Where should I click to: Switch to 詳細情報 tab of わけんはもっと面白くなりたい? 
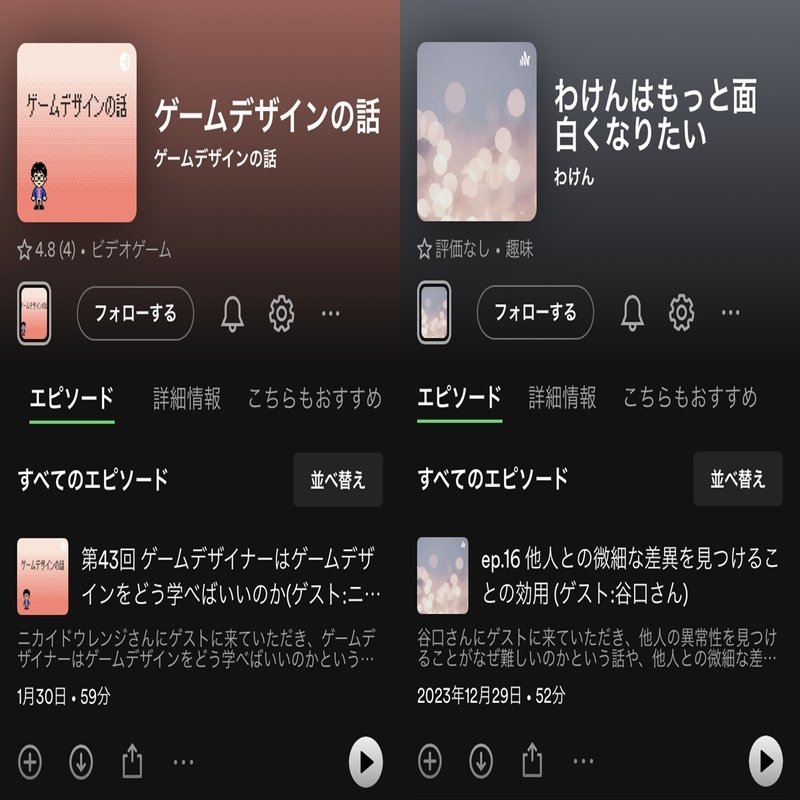tap(562, 398)
